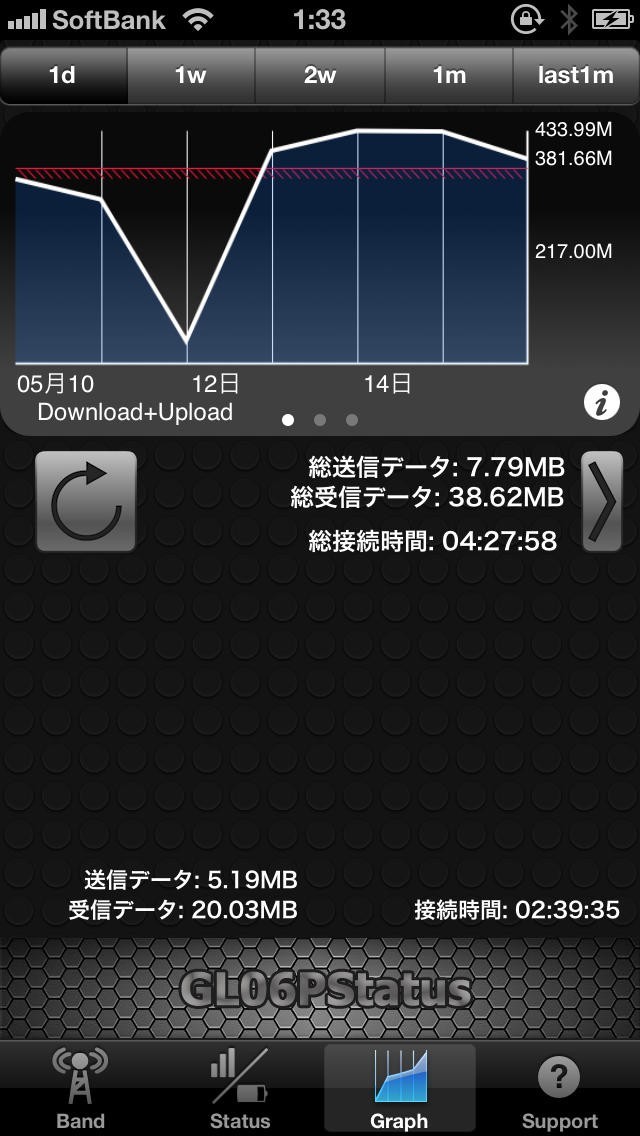Open the Band tab
Viewport: 640px width, 1136px height.
click(x=80, y=1089)
